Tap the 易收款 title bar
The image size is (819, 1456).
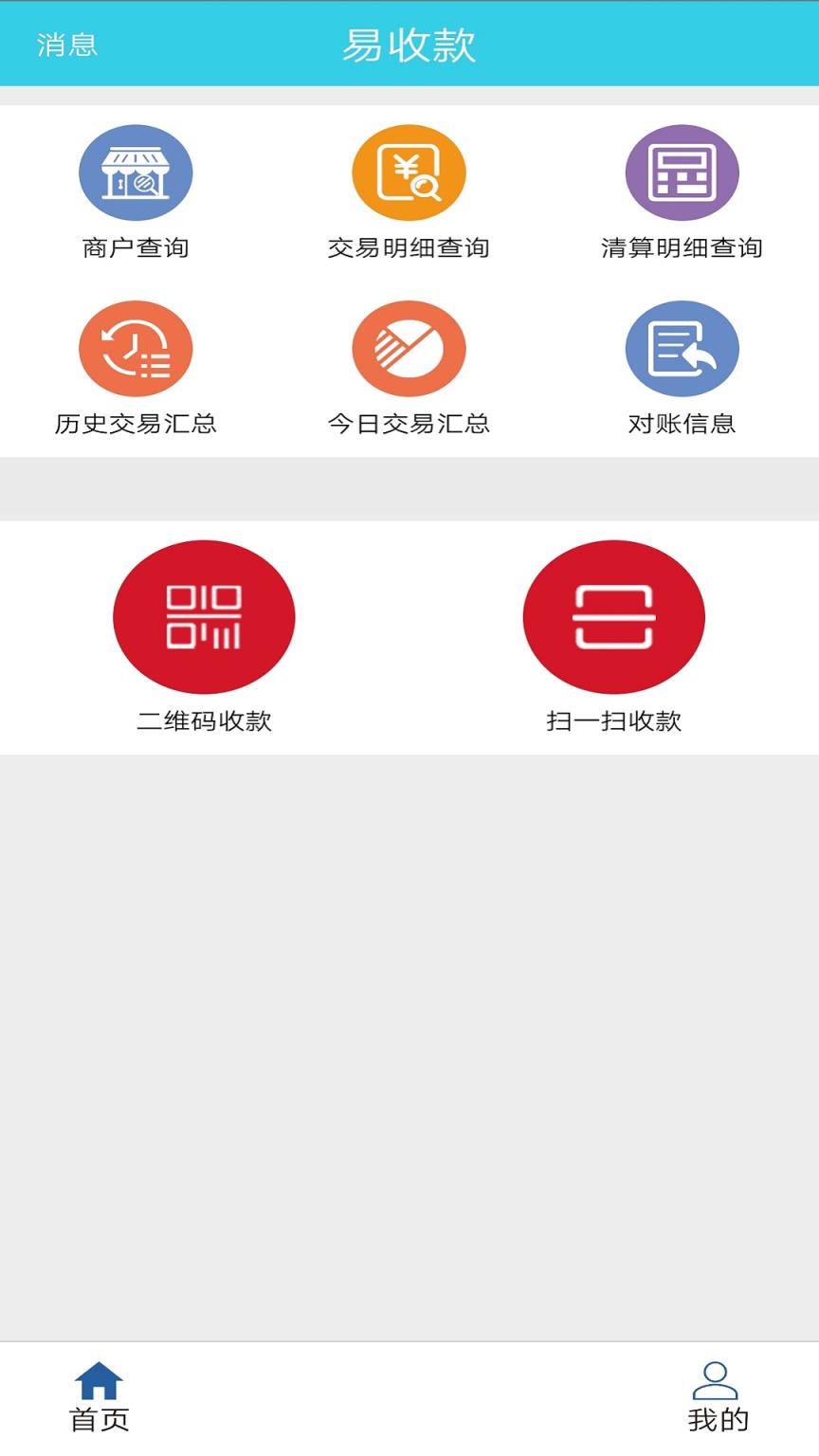[x=409, y=44]
